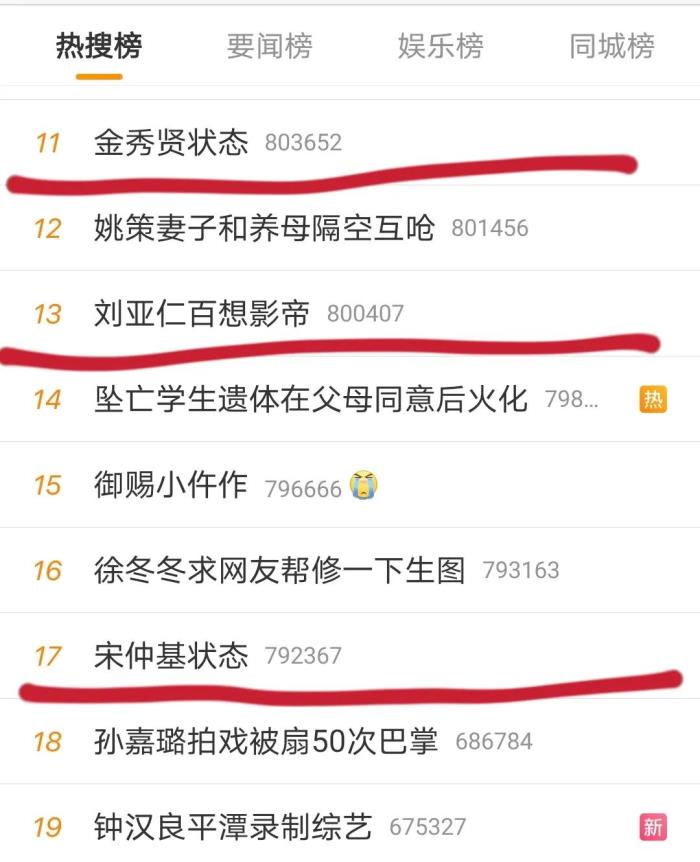This screenshot has width=700, height=862.
Task: Open topic 姚策妻子和养母隔空互呛
Action: 264,228
